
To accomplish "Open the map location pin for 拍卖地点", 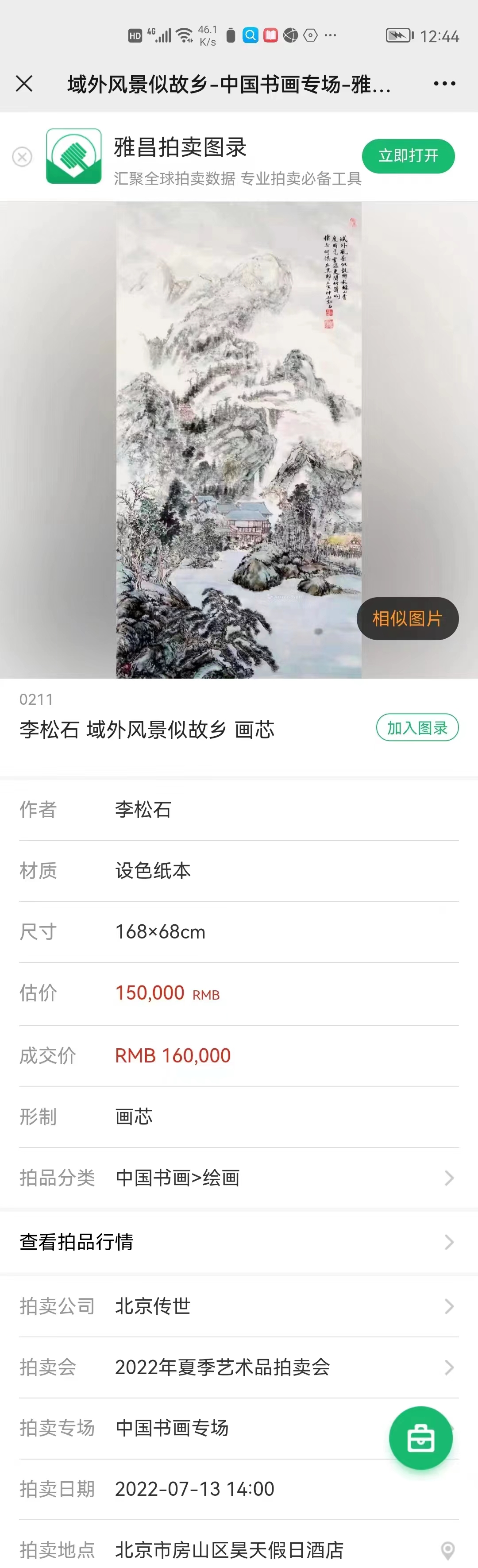I will point(447,1550).
